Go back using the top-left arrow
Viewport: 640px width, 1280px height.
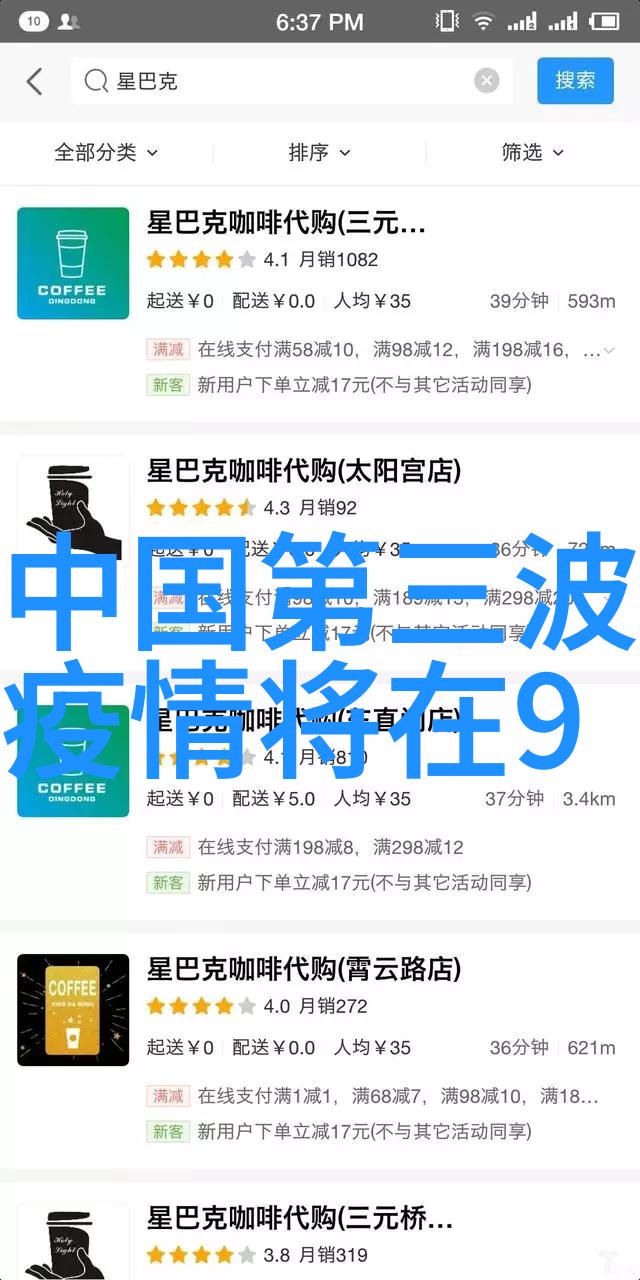[x=35, y=82]
